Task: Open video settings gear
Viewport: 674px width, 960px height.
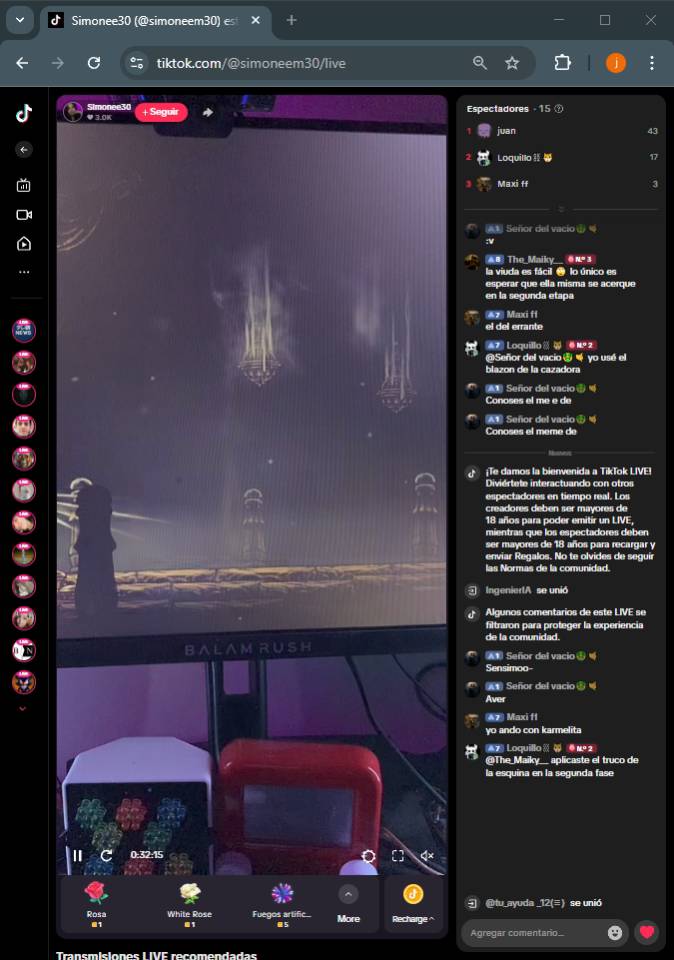Action: (368, 856)
